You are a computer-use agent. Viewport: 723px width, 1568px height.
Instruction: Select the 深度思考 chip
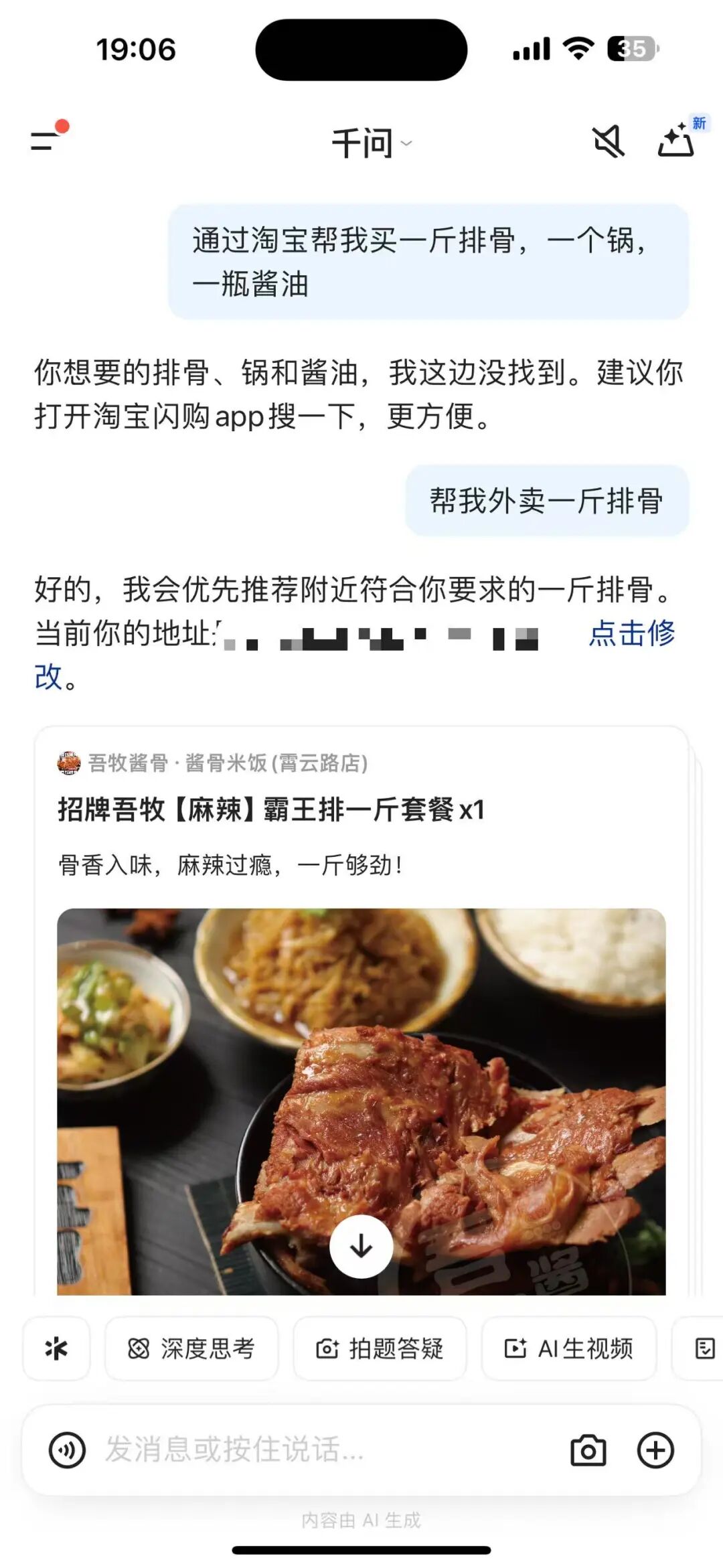pyautogui.click(x=191, y=1348)
